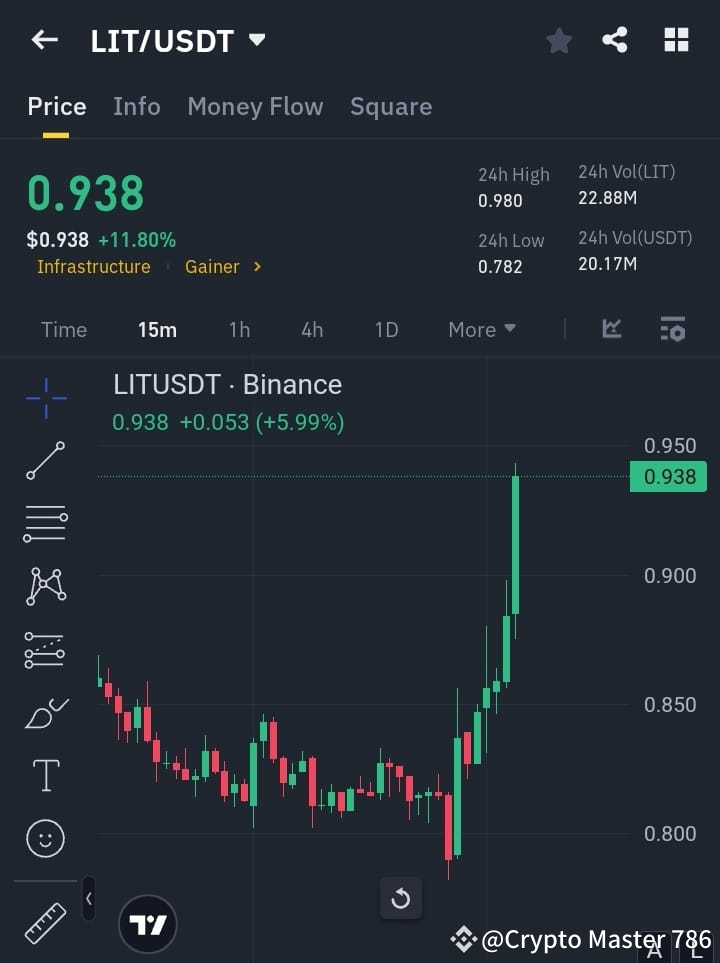Viewport: 720px width, 963px height.
Task: Select the 15m timeframe
Action: pyautogui.click(x=157, y=329)
